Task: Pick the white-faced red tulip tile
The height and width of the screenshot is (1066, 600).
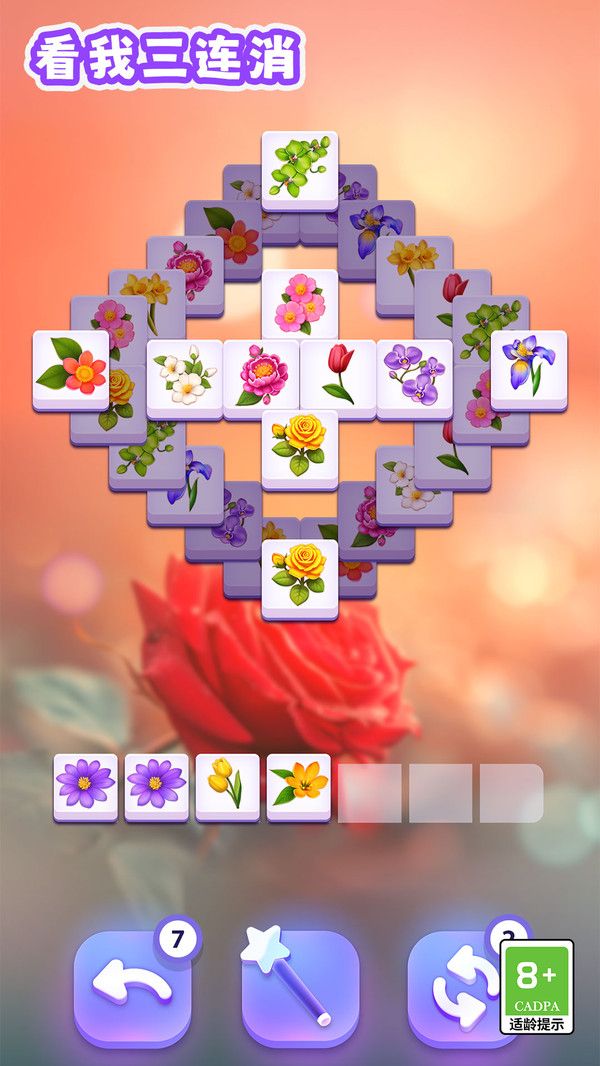Action: pyautogui.click(x=338, y=379)
